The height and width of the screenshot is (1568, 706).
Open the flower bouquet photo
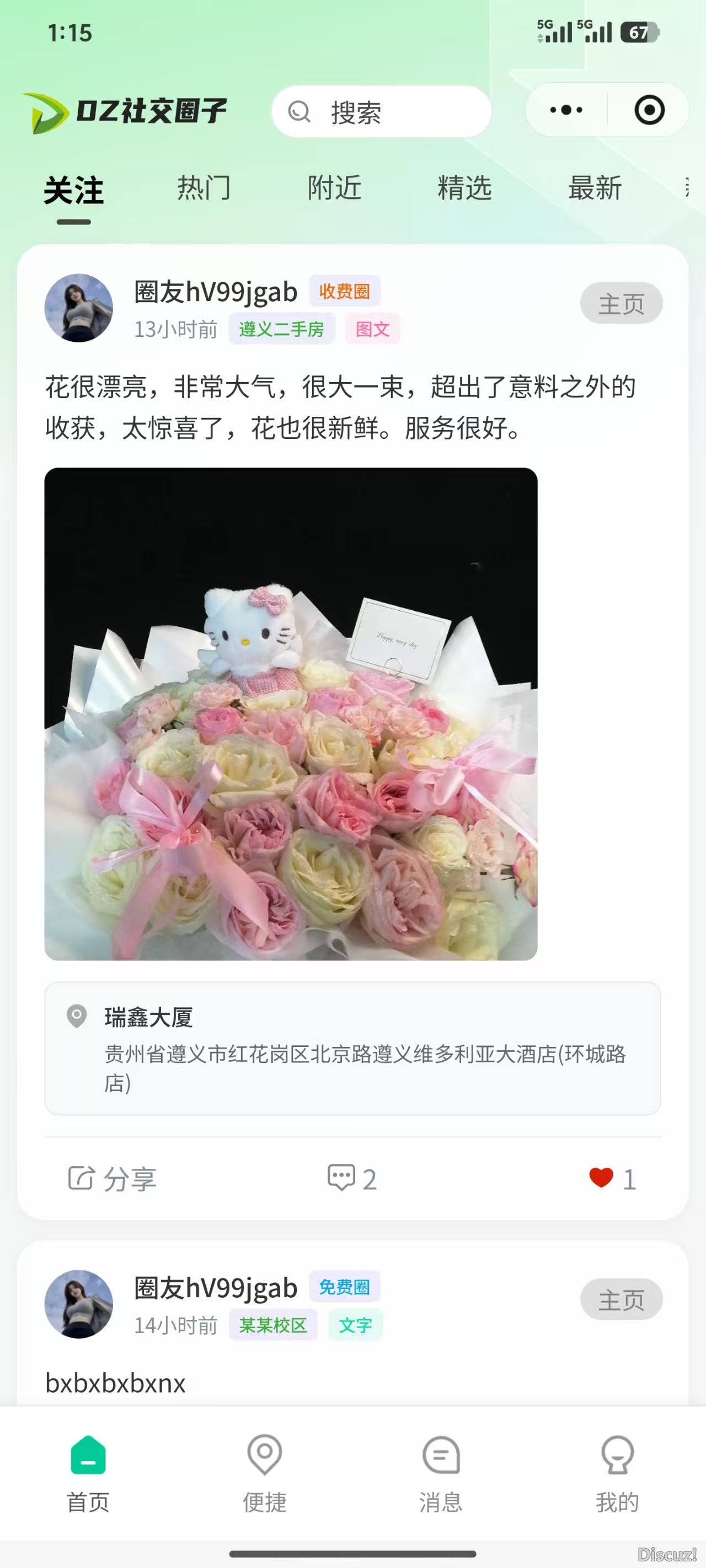pos(291,714)
